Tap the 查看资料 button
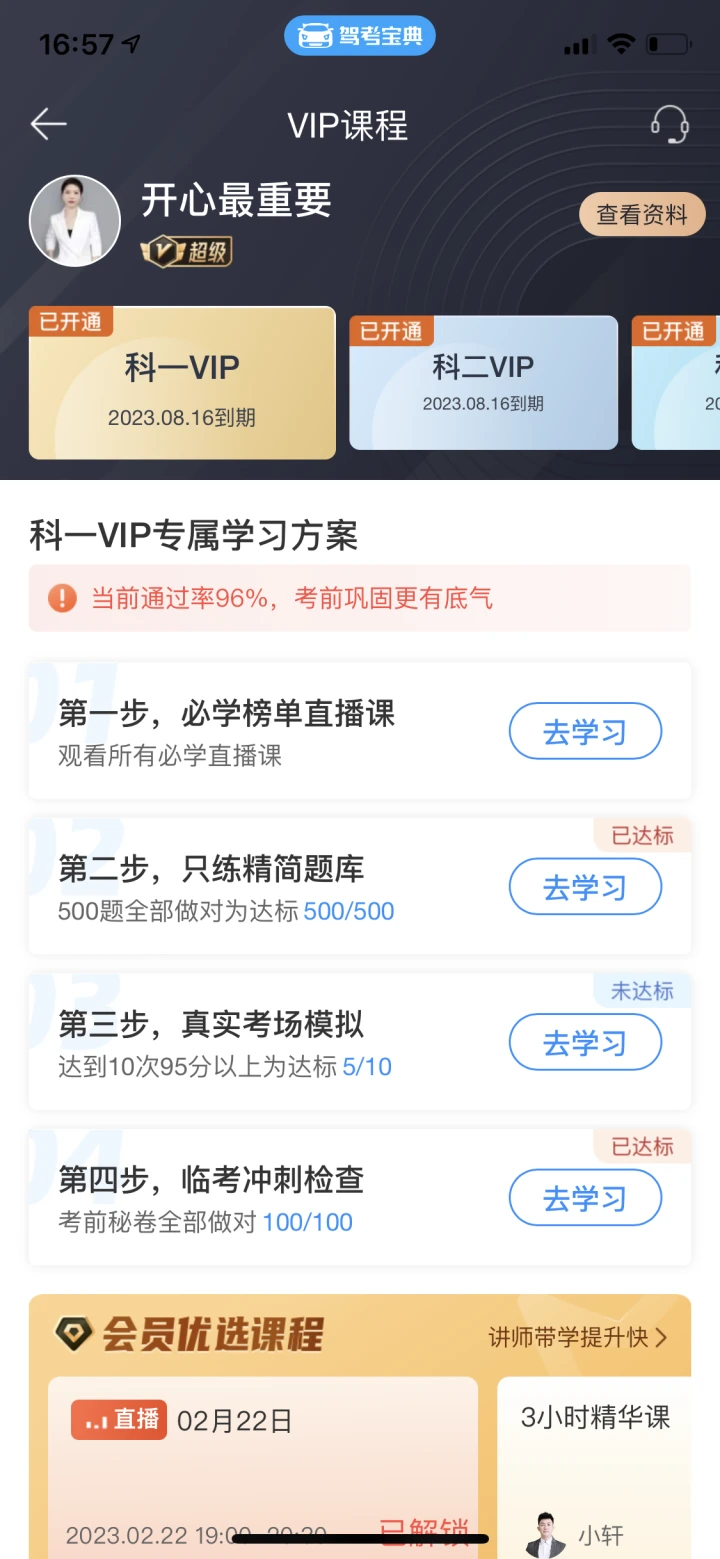 [642, 215]
